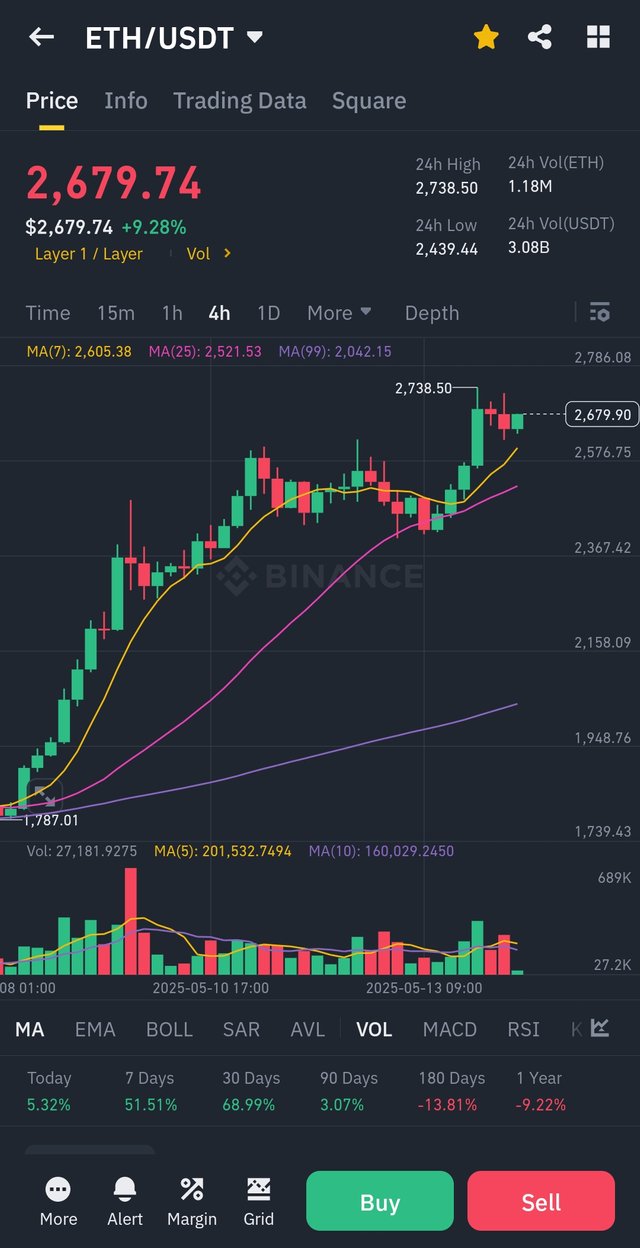Viewport: 640px width, 1248px height.
Task: Share this ETH/USDT chart
Action: tap(540, 38)
